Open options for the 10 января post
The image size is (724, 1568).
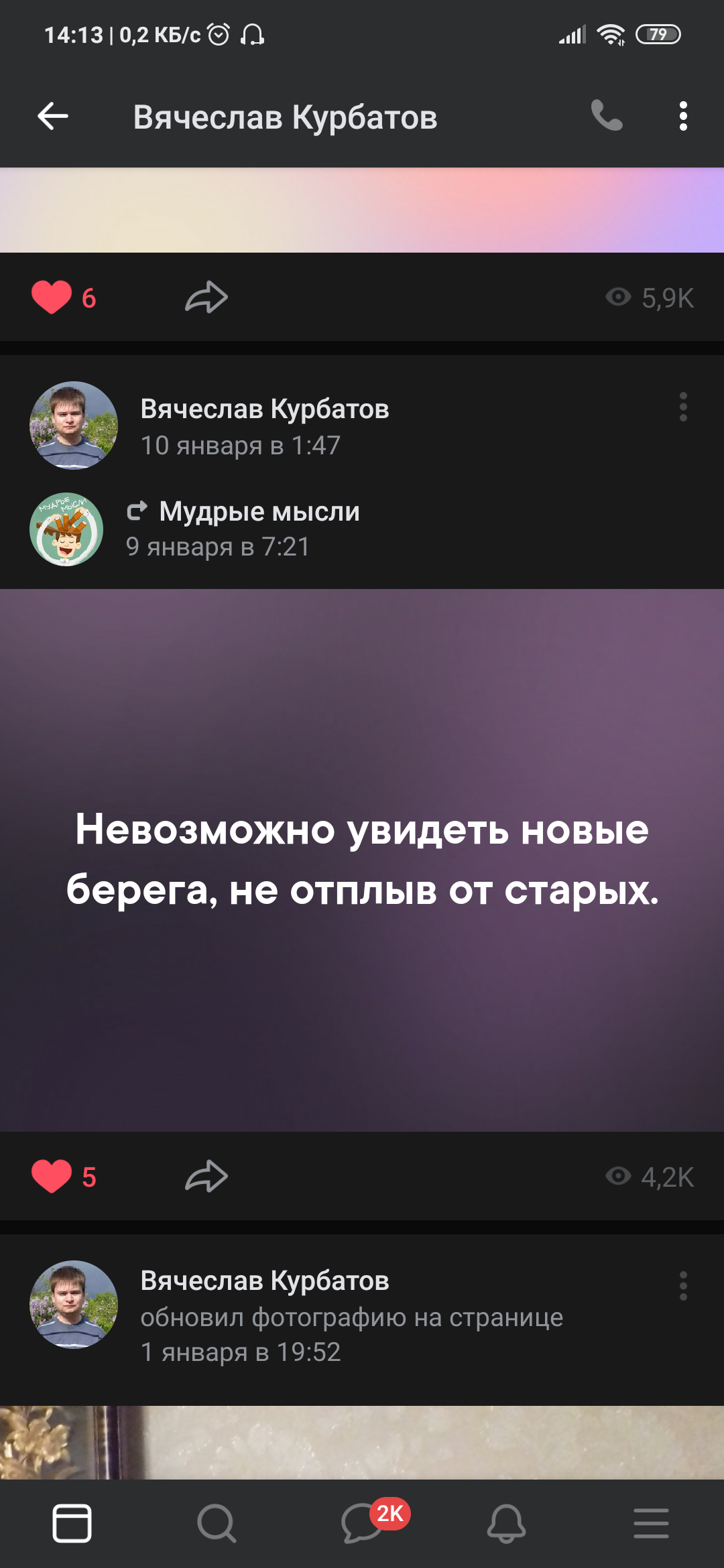pyautogui.click(x=683, y=407)
